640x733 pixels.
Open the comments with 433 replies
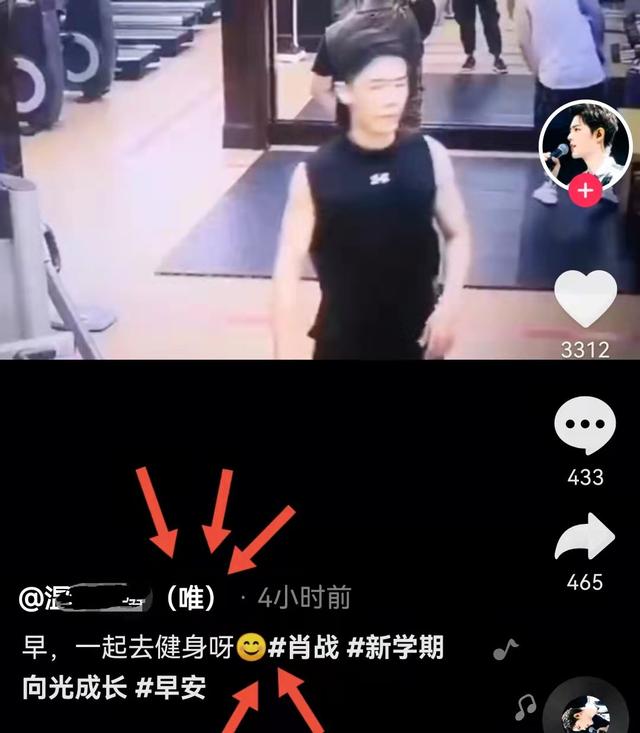tap(585, 425)
